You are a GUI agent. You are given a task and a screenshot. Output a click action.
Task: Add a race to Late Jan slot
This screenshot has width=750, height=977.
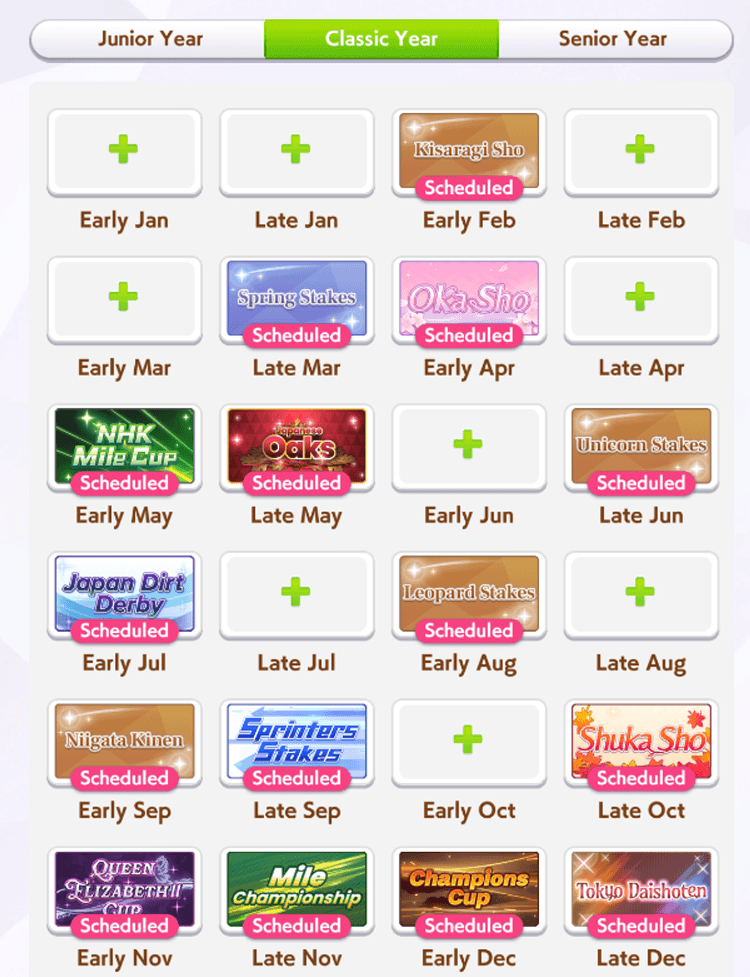pyautogui.click(x=296, y=151)
